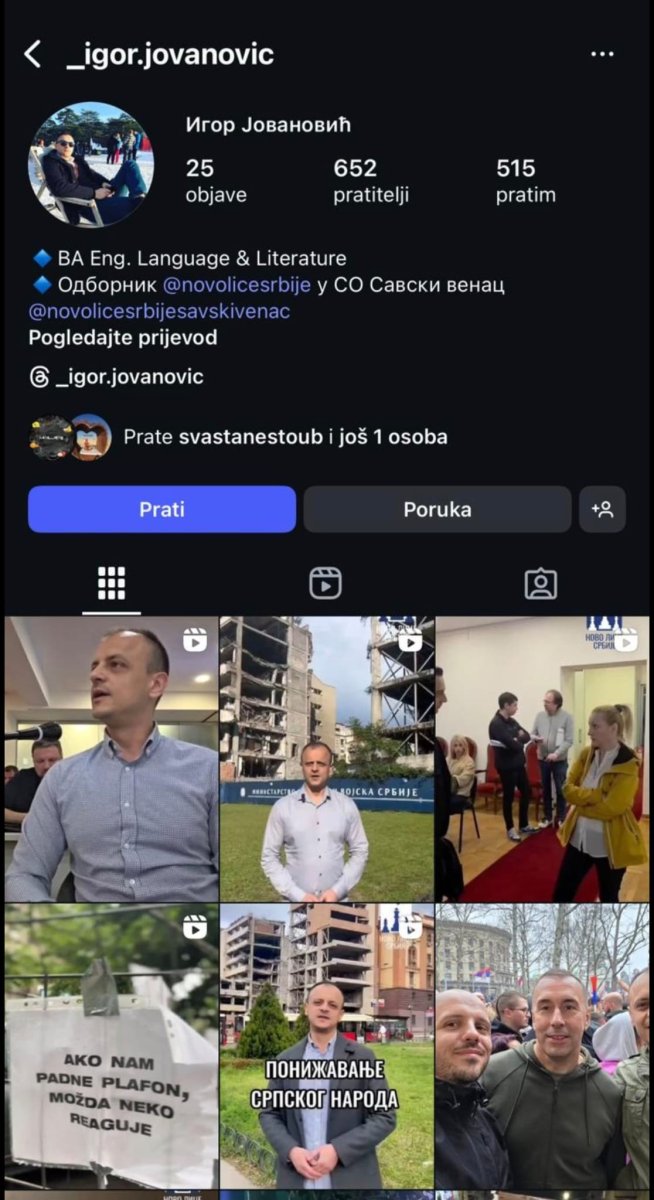Open the @novolicesrbijesavskivenac link
The height and width of the screenshot is (1200, 654).
[159, 311]
